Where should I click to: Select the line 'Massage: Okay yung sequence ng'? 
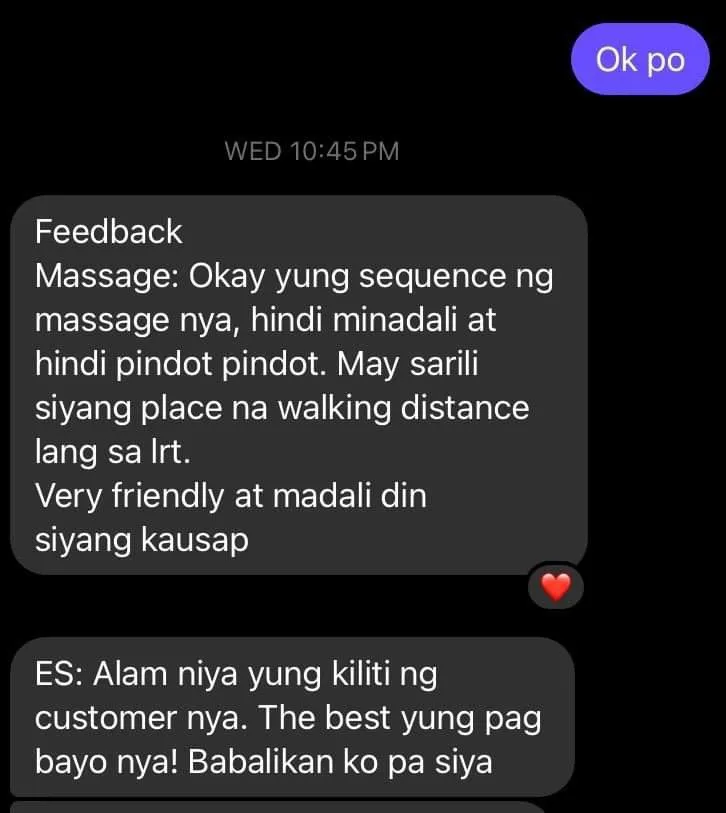[294, 276]
